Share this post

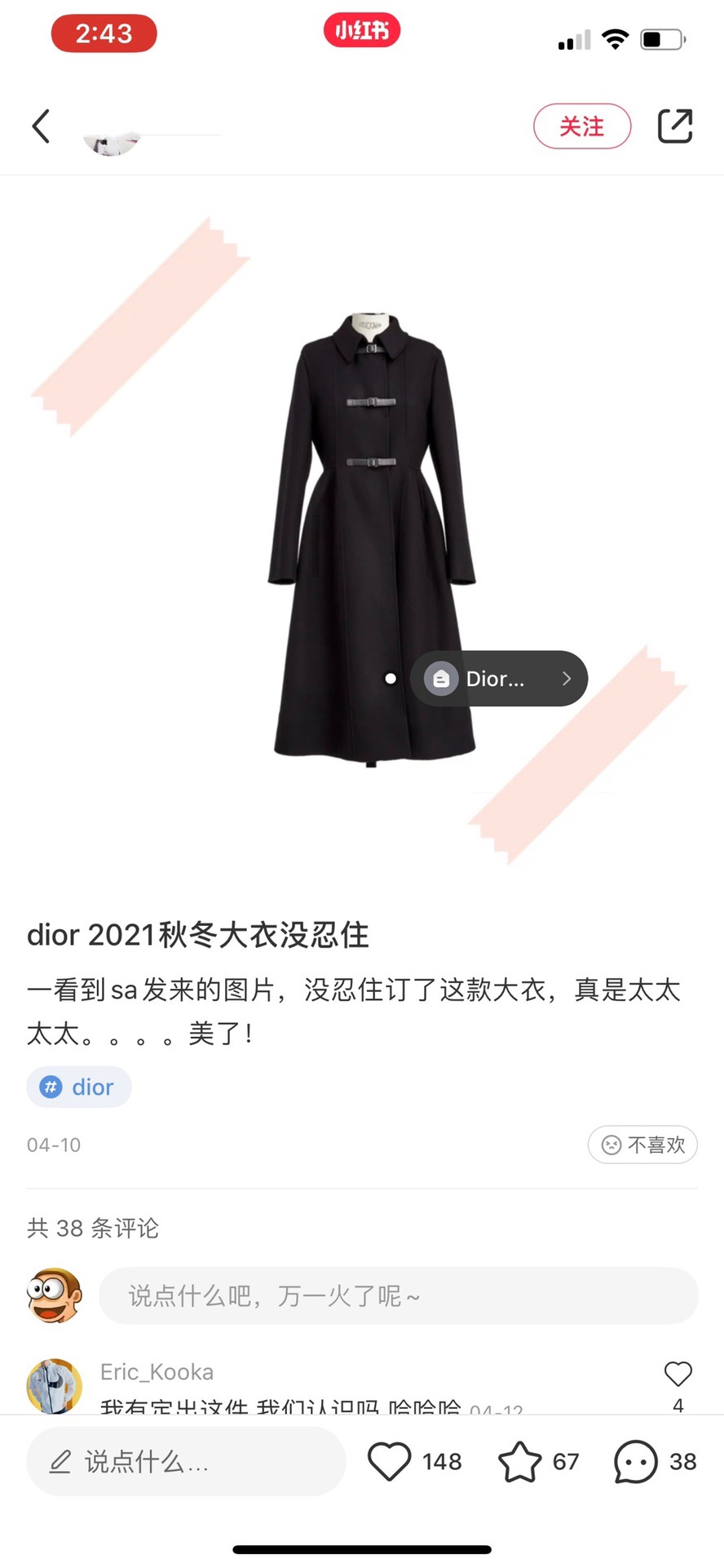tap(675, 126)
